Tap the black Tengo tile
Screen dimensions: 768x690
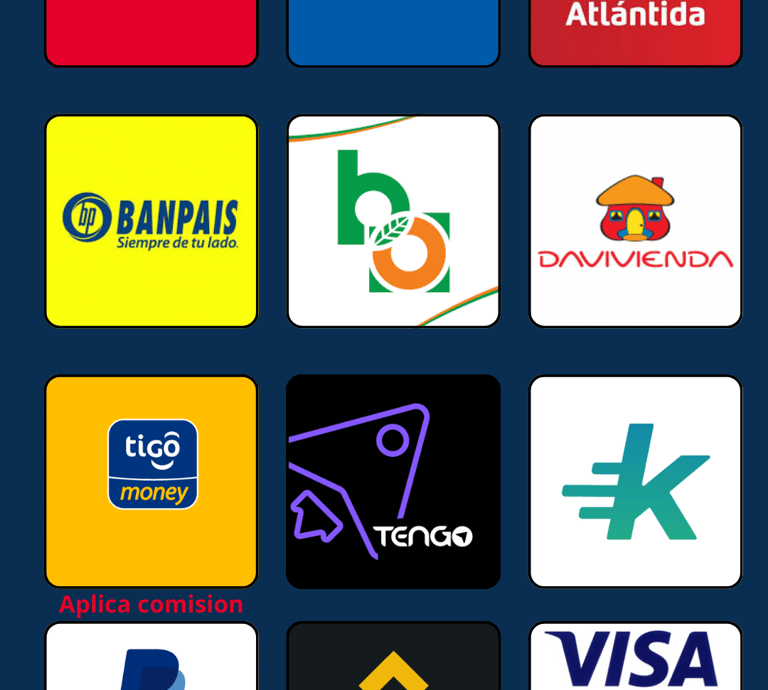click(393, 481)
